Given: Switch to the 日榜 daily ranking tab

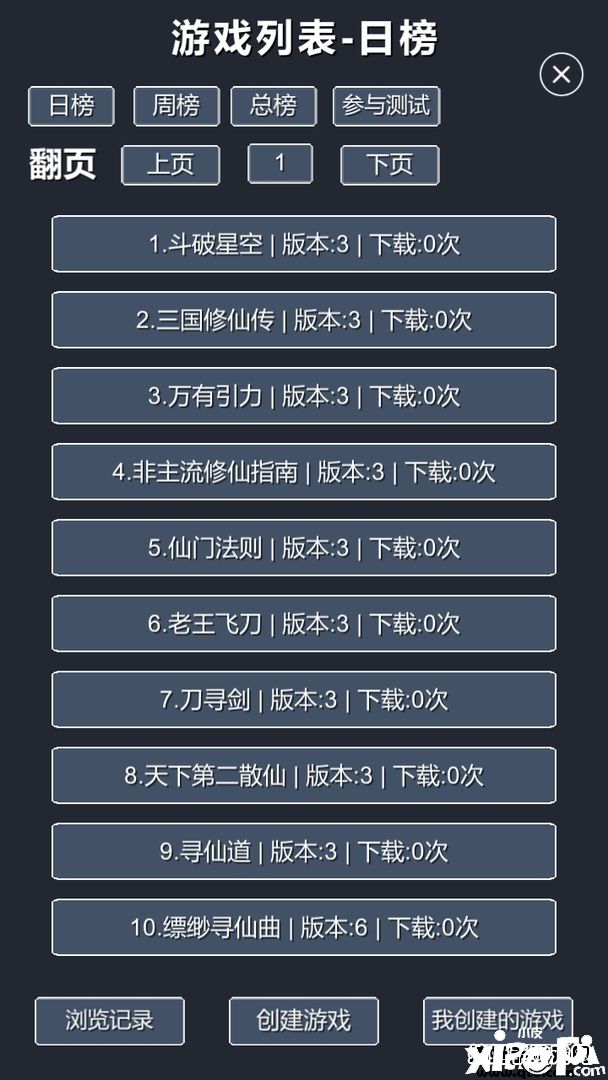Looking at the screenshot, I should [71, 106].
